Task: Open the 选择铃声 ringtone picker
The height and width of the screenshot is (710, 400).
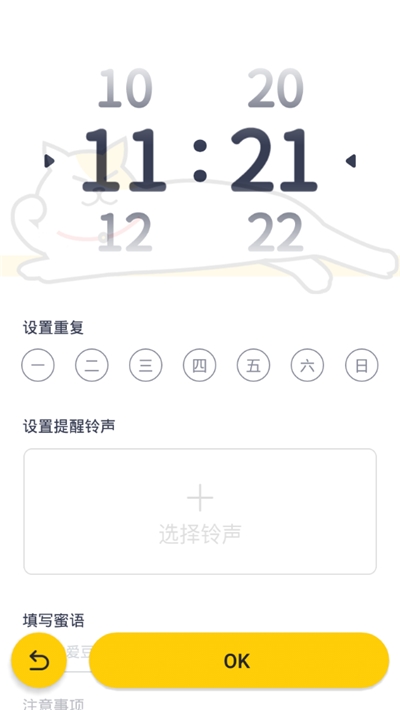Action: coord(200,512)
